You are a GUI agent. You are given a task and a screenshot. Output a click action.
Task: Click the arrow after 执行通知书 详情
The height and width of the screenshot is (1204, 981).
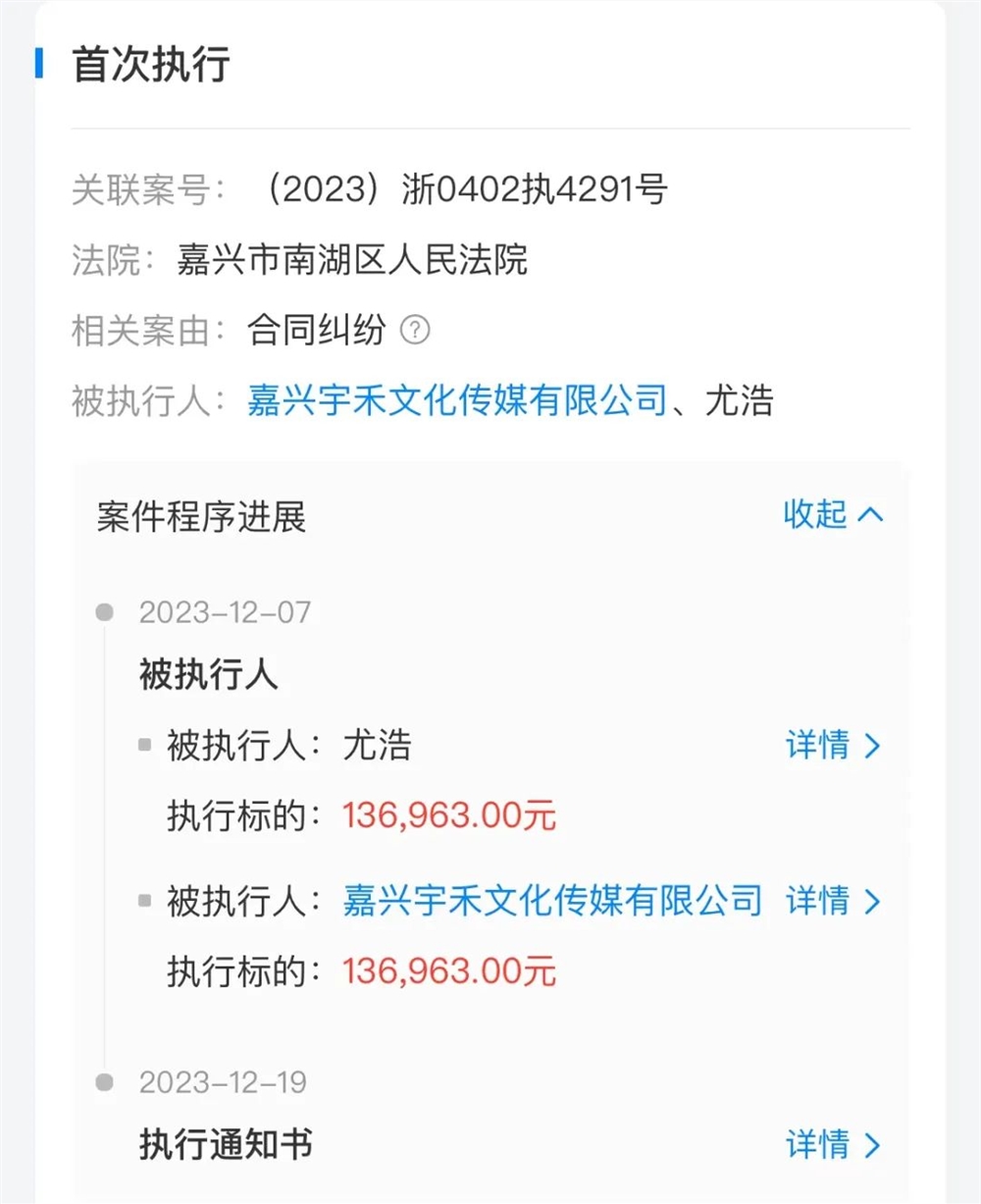tap(871, 1143)
